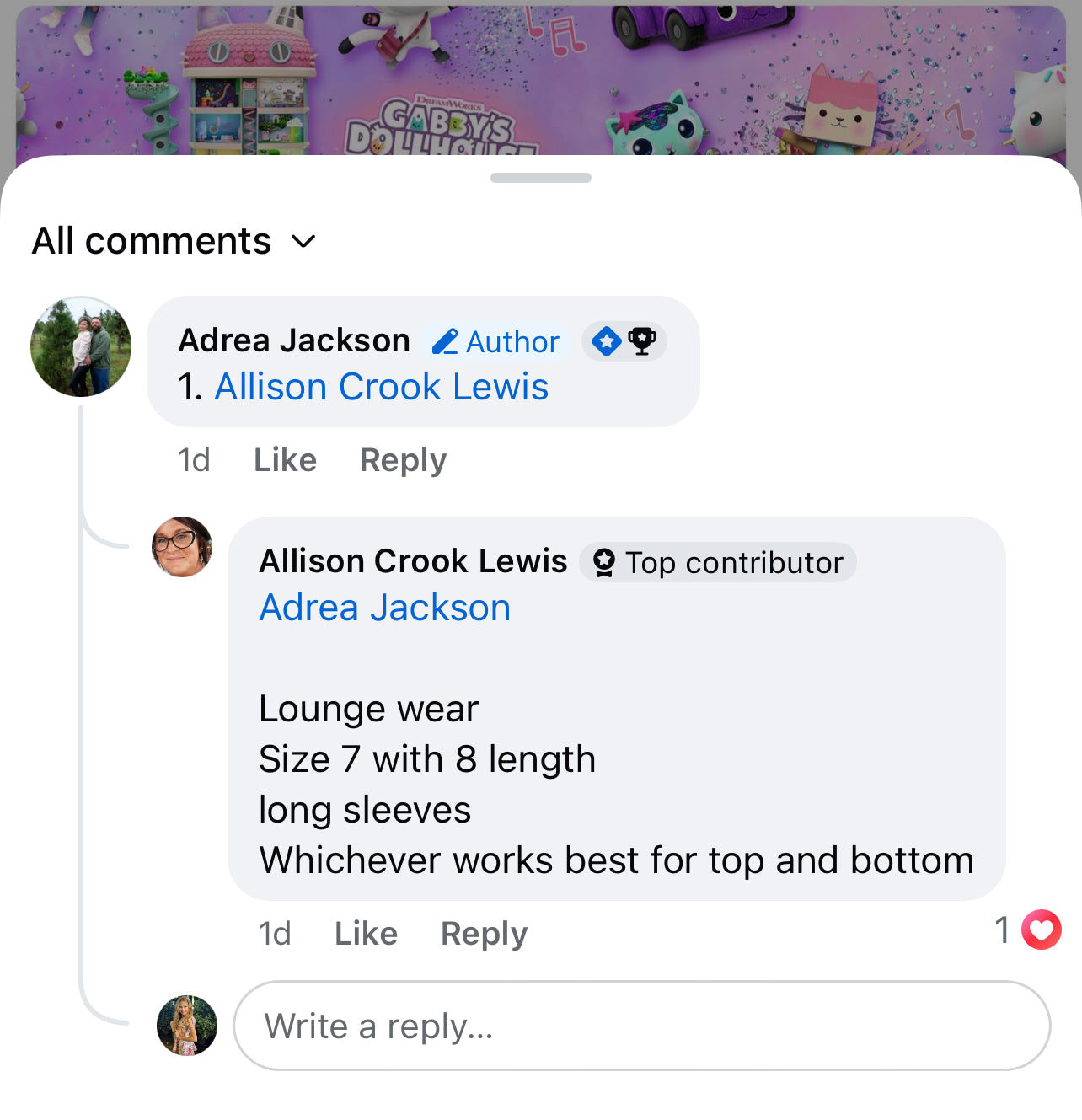This screenshot has width=1082, height=1120.
Task: View Allison Crook Lewis's profile picture
Action: [182, 547]
